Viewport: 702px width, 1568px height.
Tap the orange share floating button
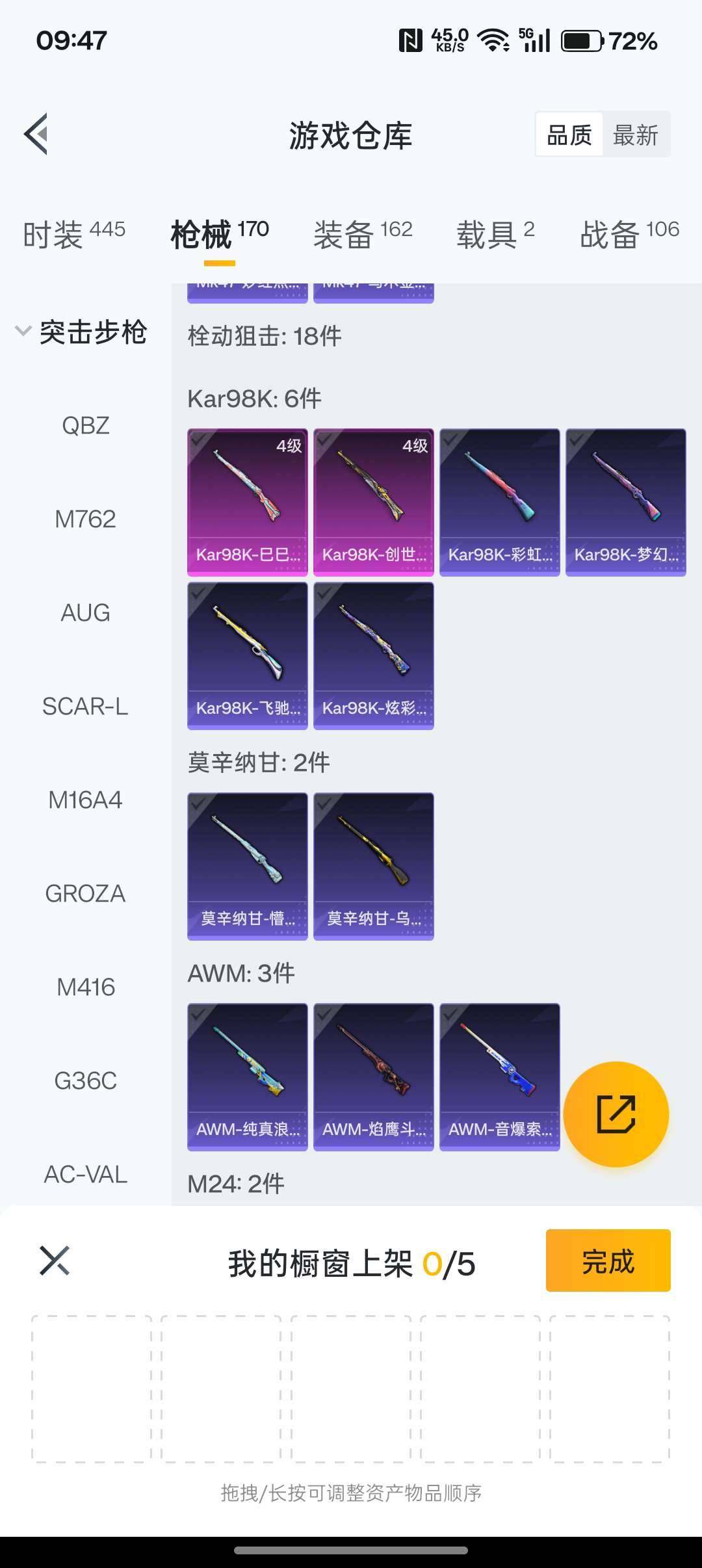[x=616, y=1114]
